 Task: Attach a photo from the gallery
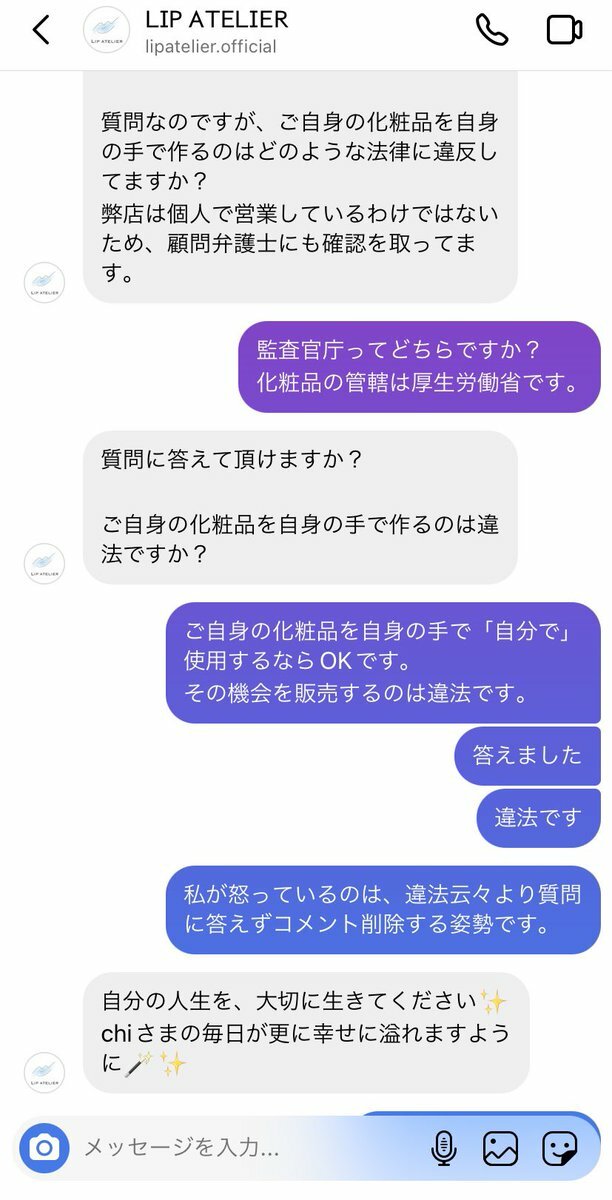coord(501,1148)
